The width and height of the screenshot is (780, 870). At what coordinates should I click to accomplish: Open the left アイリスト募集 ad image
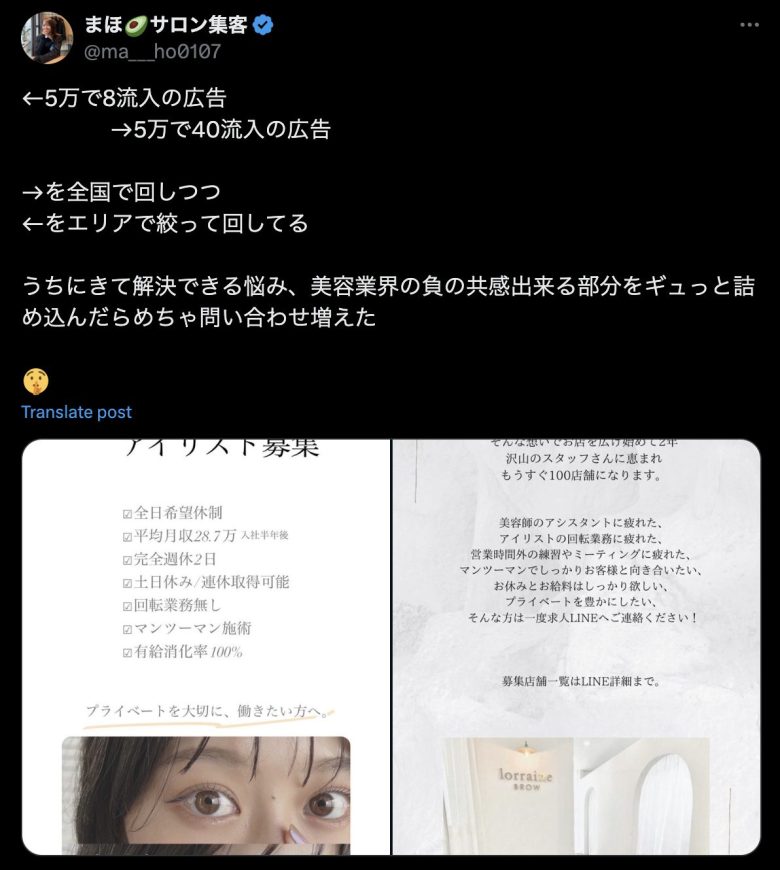click(x=206, y=647)
